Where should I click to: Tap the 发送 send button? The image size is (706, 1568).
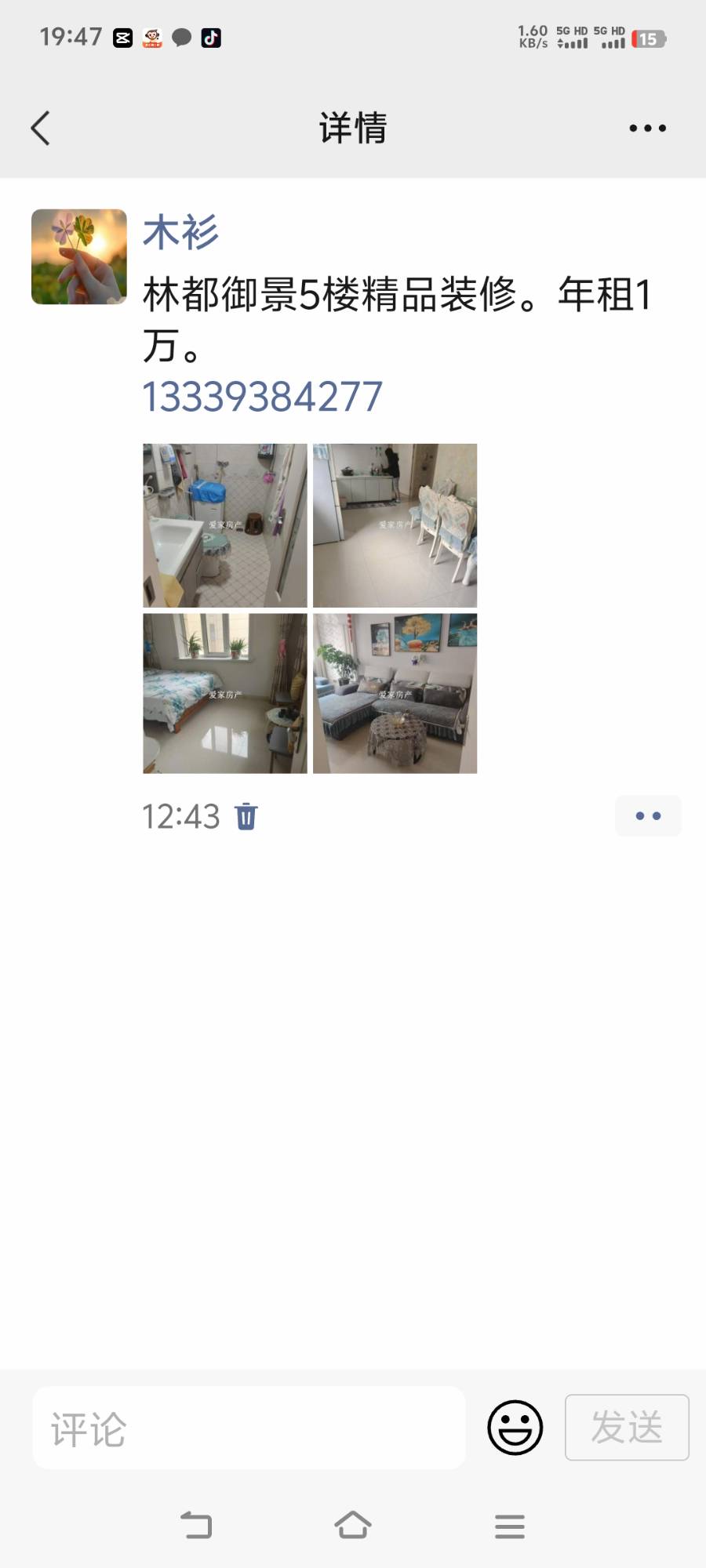[x=627, y=1427]
